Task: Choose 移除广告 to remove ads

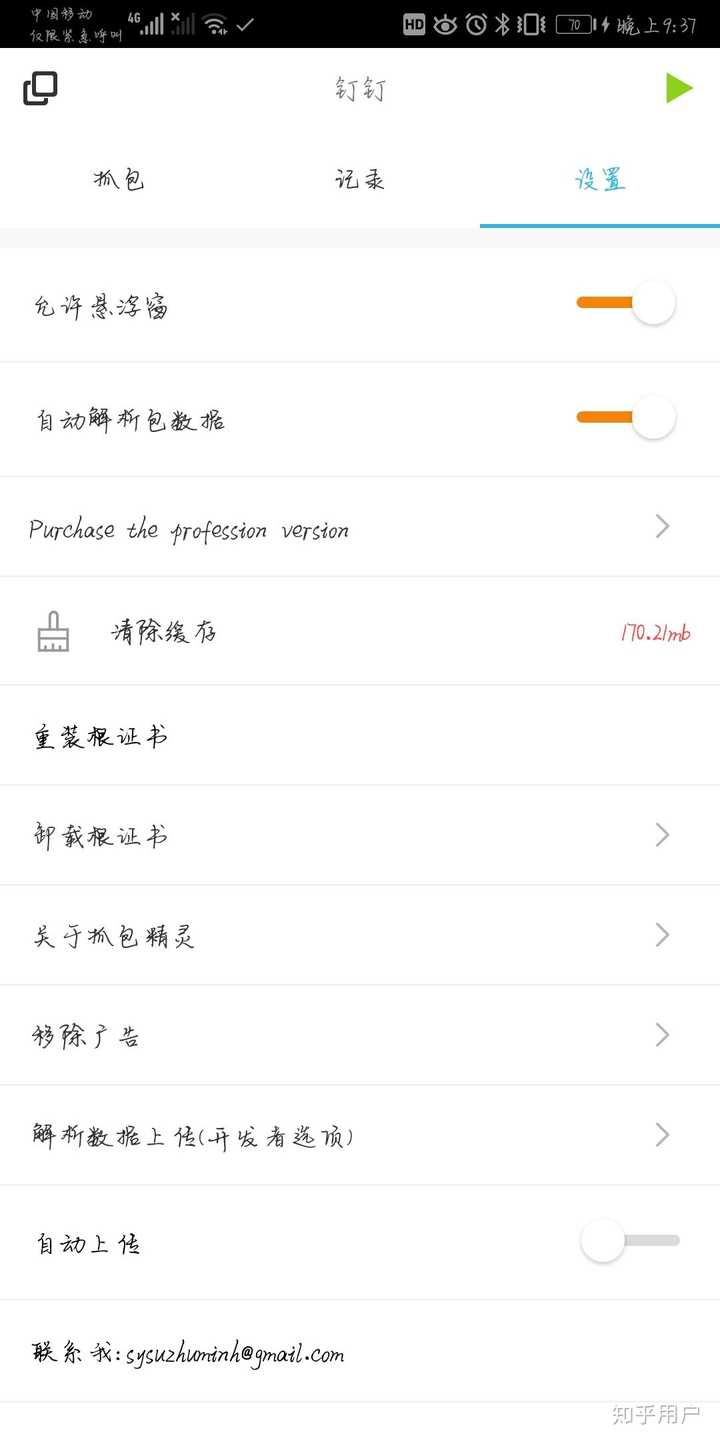Action: tap(360, 1035)
